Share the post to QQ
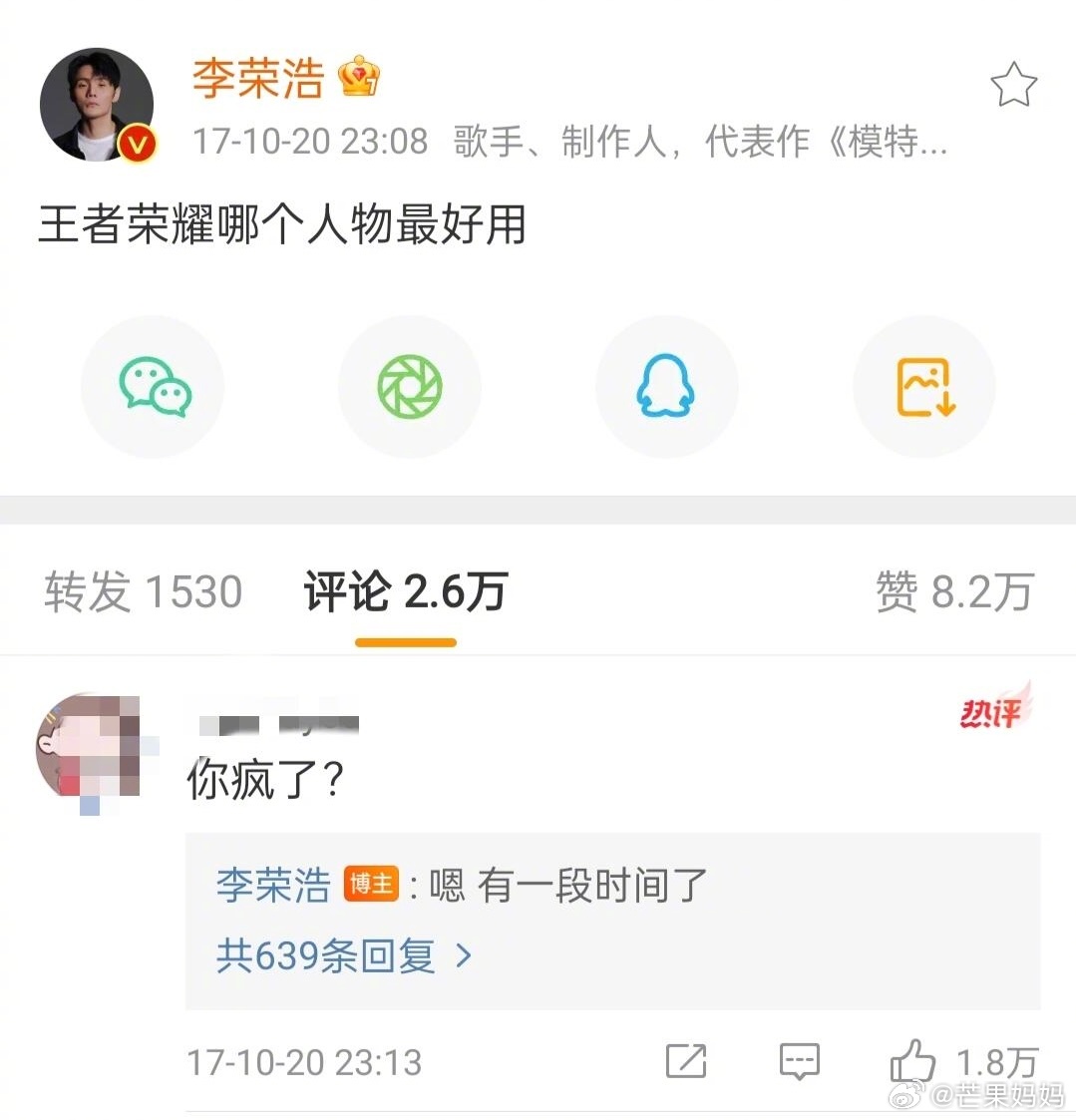This screenshot has width=1076, height=1120. click(x=666, y=387)
